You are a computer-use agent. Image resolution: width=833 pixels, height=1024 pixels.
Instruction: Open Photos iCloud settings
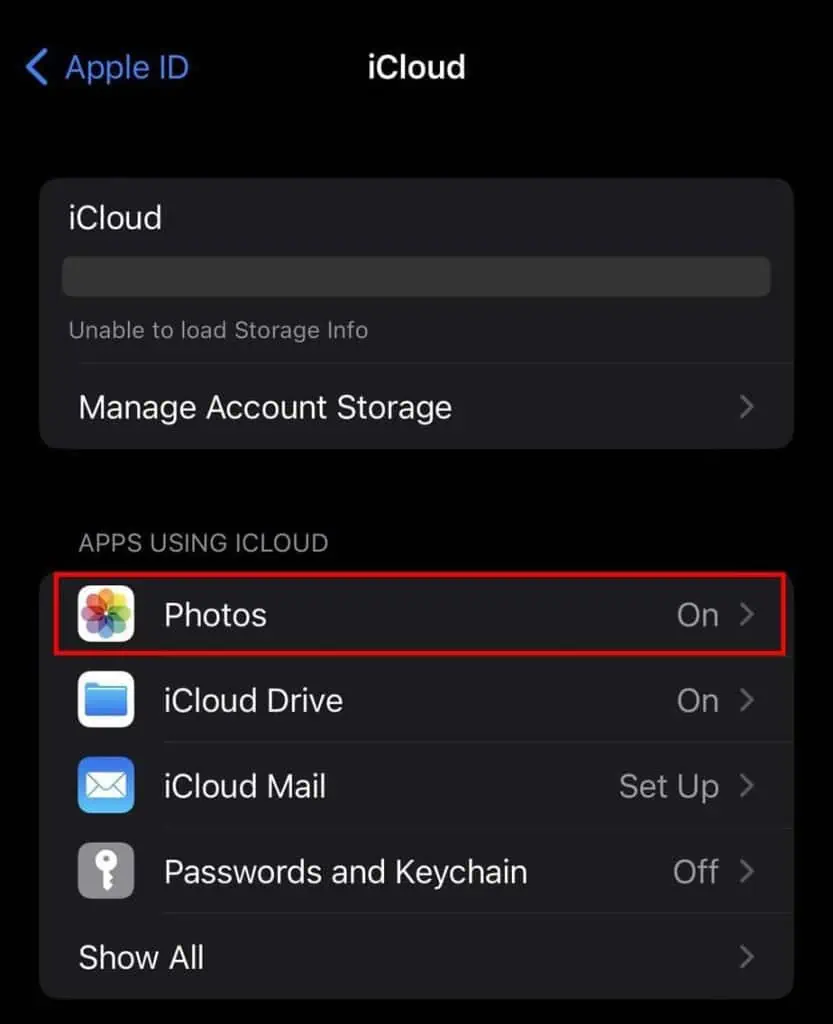coord(416,614)
